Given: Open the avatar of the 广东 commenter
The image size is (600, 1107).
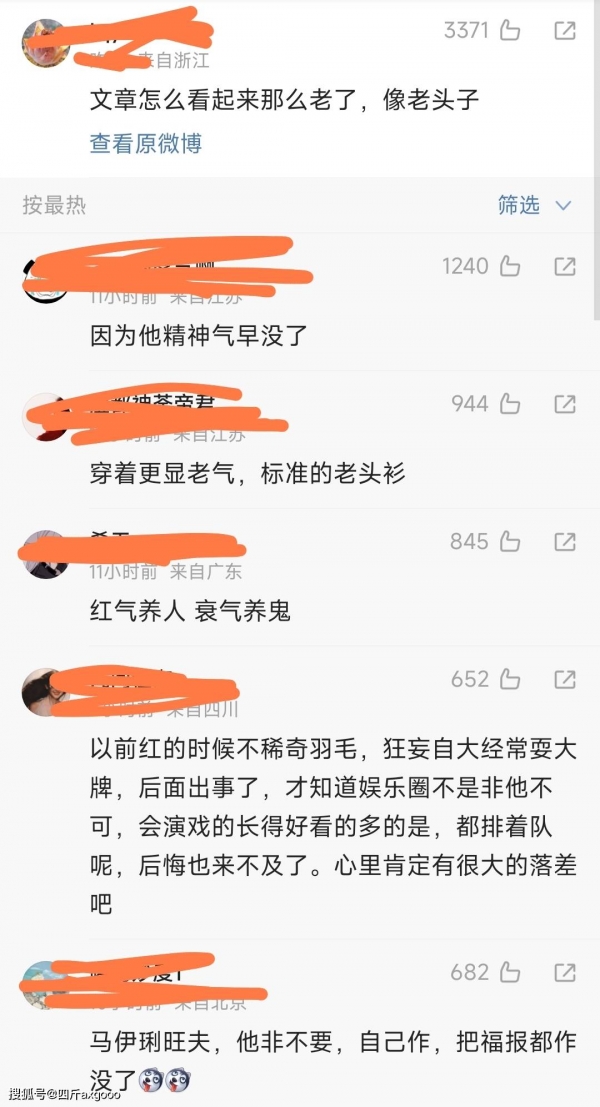Looking at the screenshot, I should 46,555.
